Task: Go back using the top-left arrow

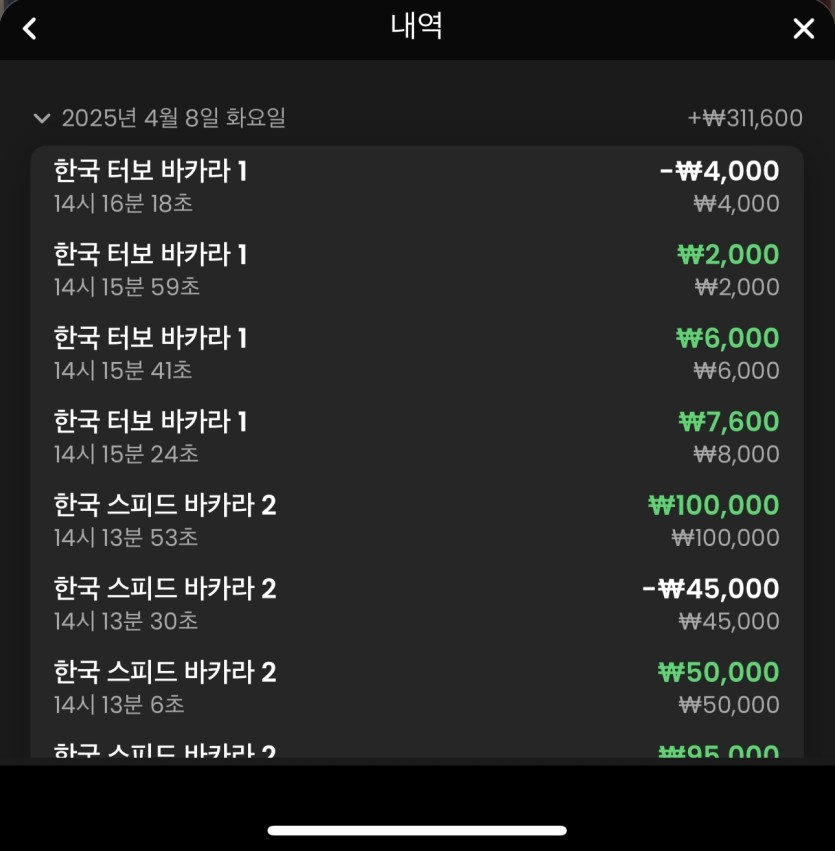Action: coord(30,29)
